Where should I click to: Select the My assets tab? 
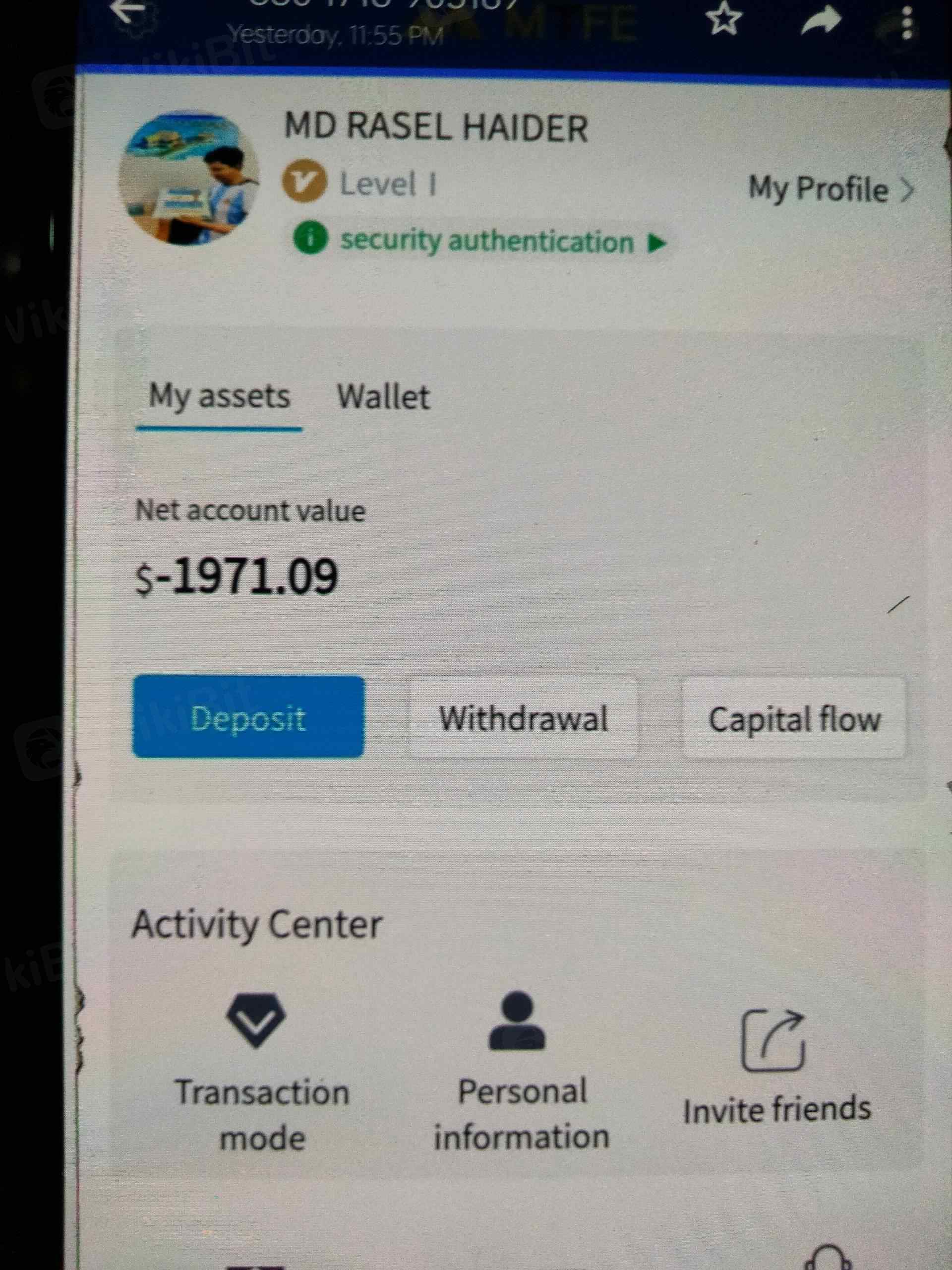pyautogui.click(x=219, y=397)
